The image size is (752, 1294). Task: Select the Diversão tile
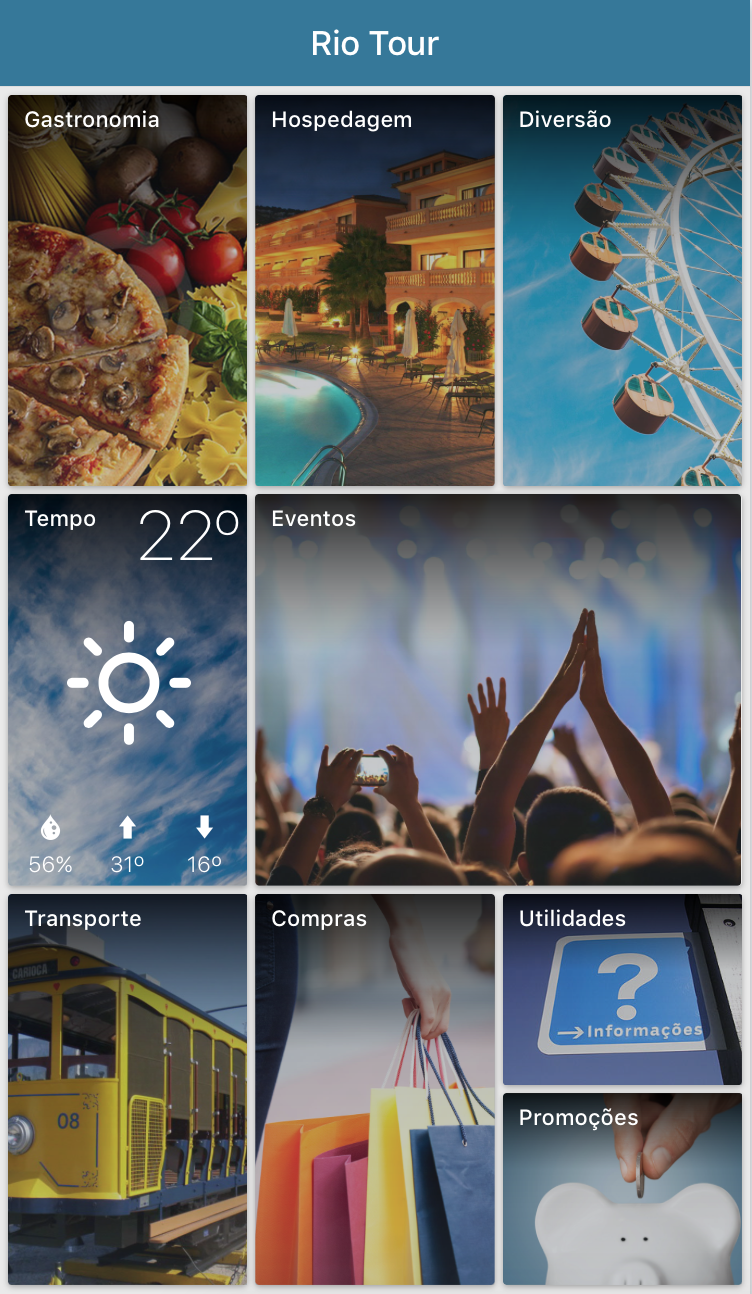coord(622,290)
